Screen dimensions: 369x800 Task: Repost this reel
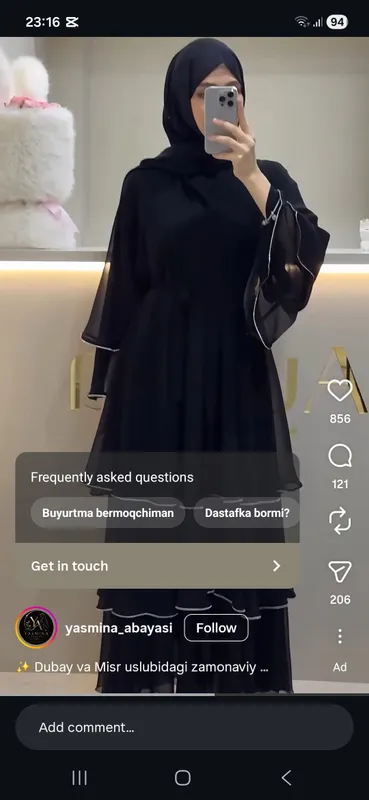[340, 521]
